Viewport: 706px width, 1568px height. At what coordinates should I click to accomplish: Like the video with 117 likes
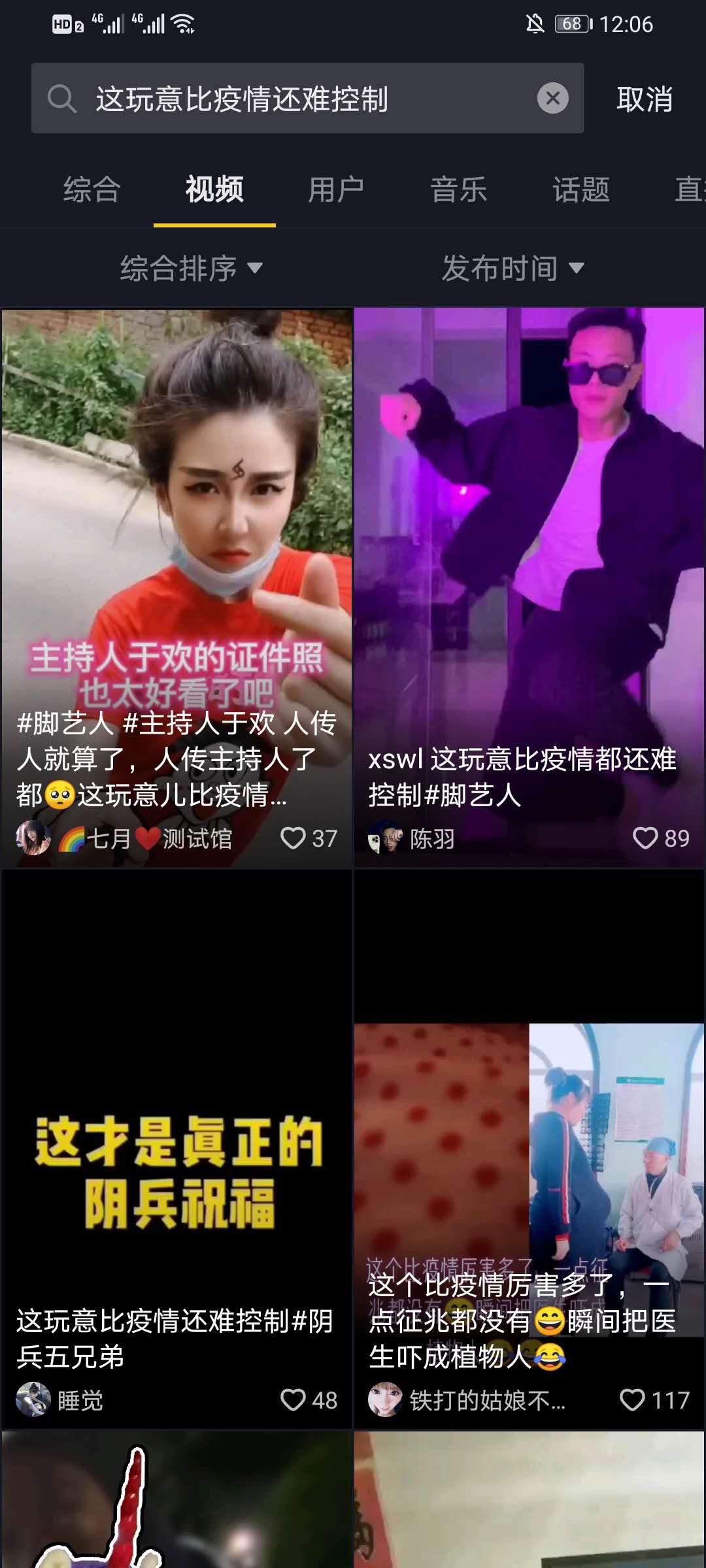tap(632, 1400)
